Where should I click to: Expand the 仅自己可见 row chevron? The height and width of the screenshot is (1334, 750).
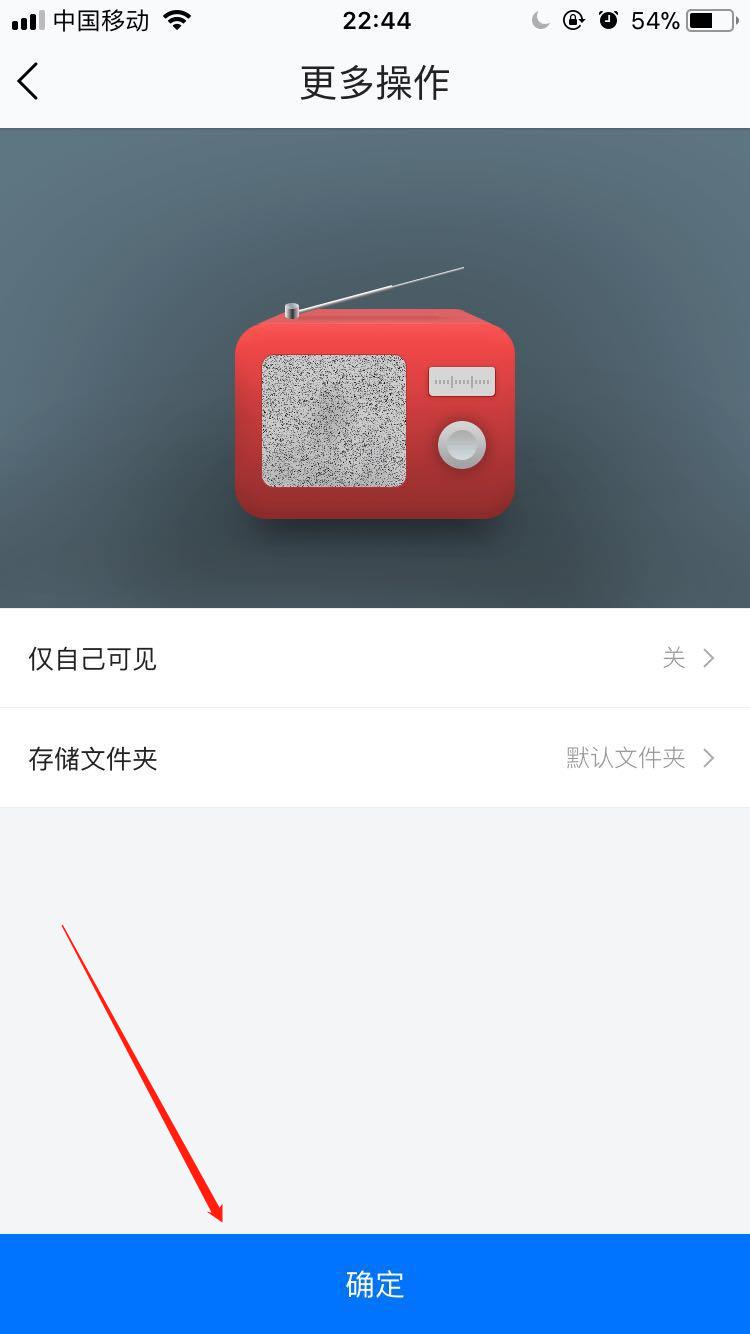click(709, 658)
